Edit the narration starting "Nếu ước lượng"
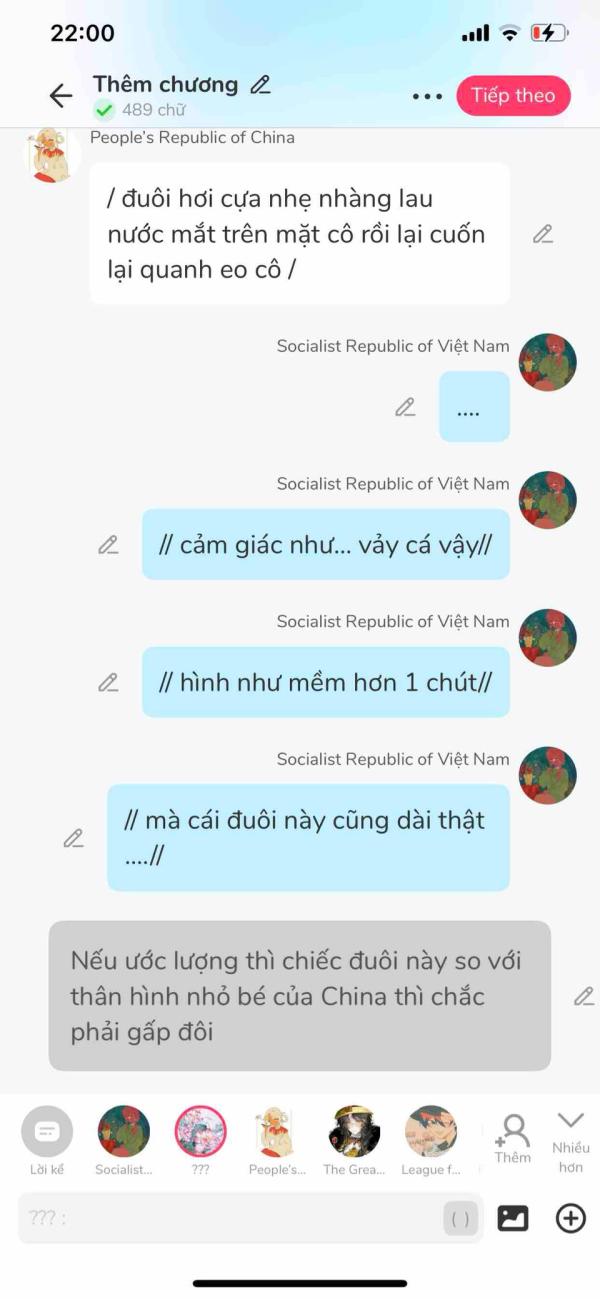The width and height of the screenshot is (600, 1299). (x=584, y=996)
